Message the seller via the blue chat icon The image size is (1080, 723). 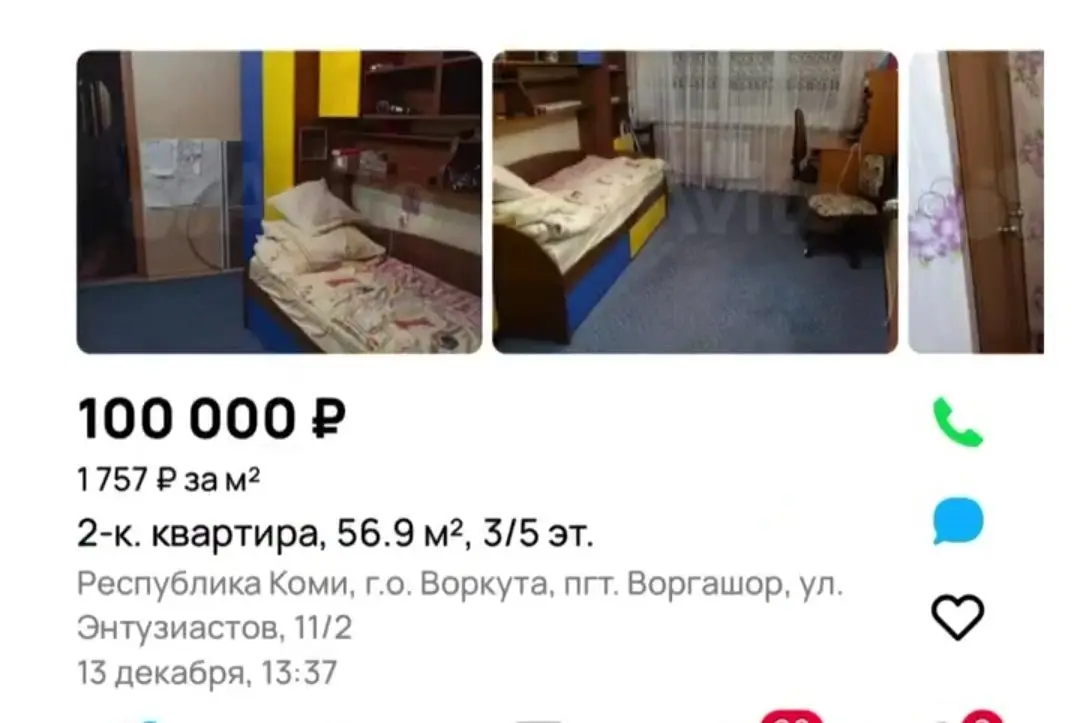957,522
